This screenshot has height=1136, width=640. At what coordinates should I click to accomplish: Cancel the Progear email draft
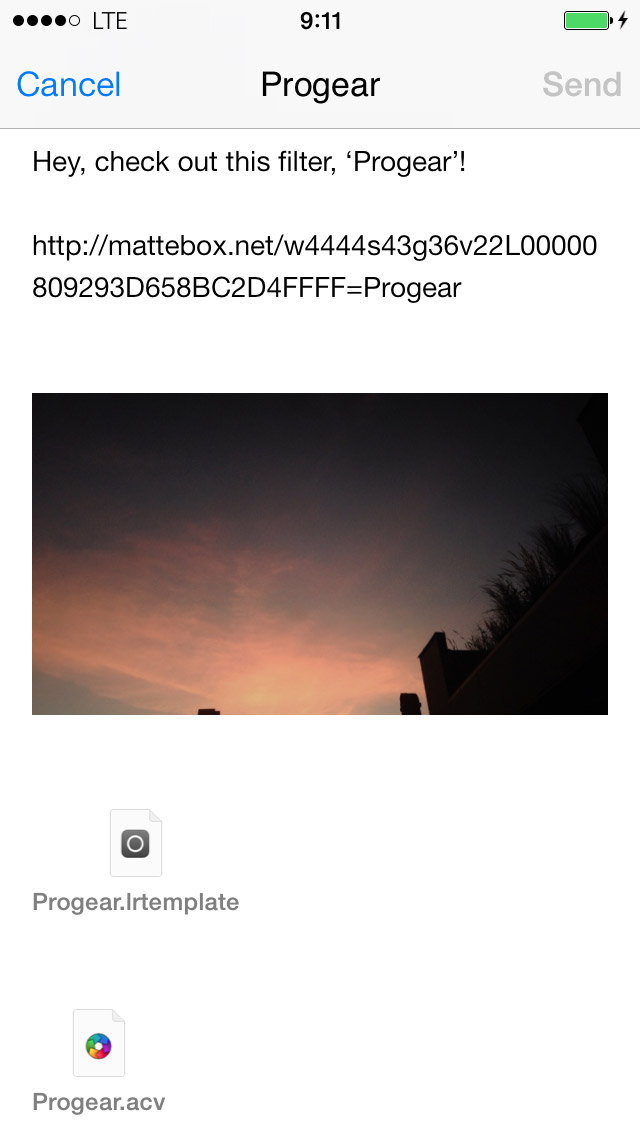pos(68,85)
